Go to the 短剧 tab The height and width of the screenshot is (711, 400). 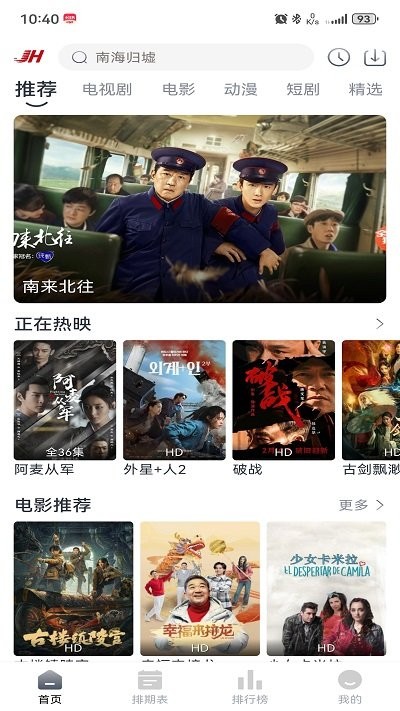(x=302, y=89)
